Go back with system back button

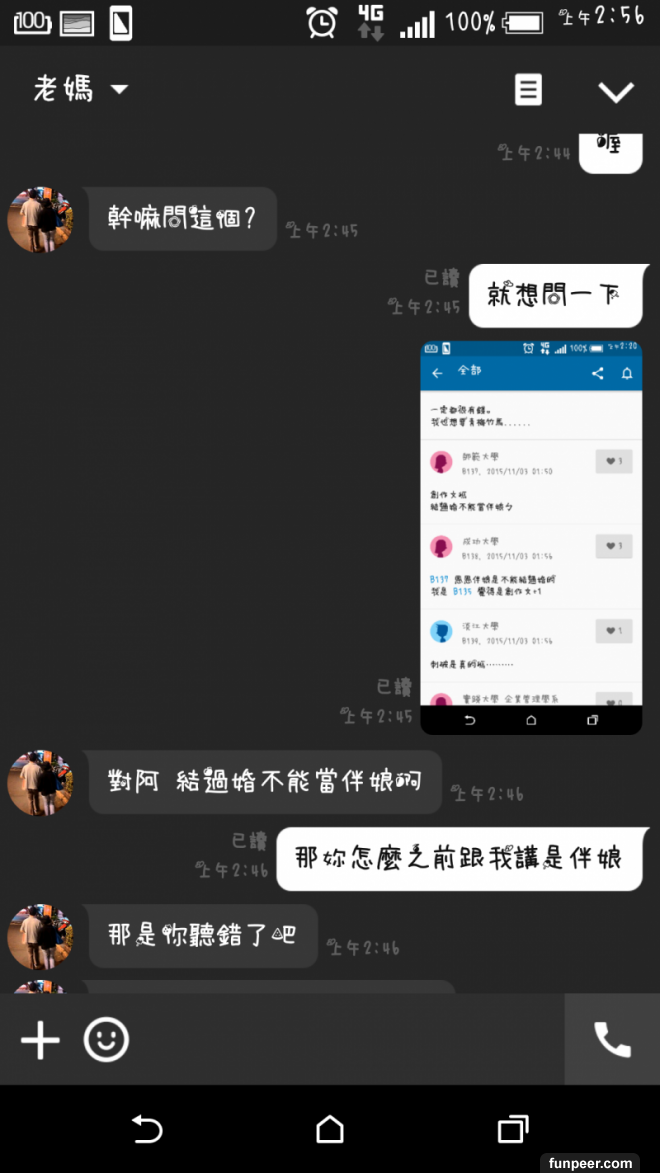point(147,1129)
